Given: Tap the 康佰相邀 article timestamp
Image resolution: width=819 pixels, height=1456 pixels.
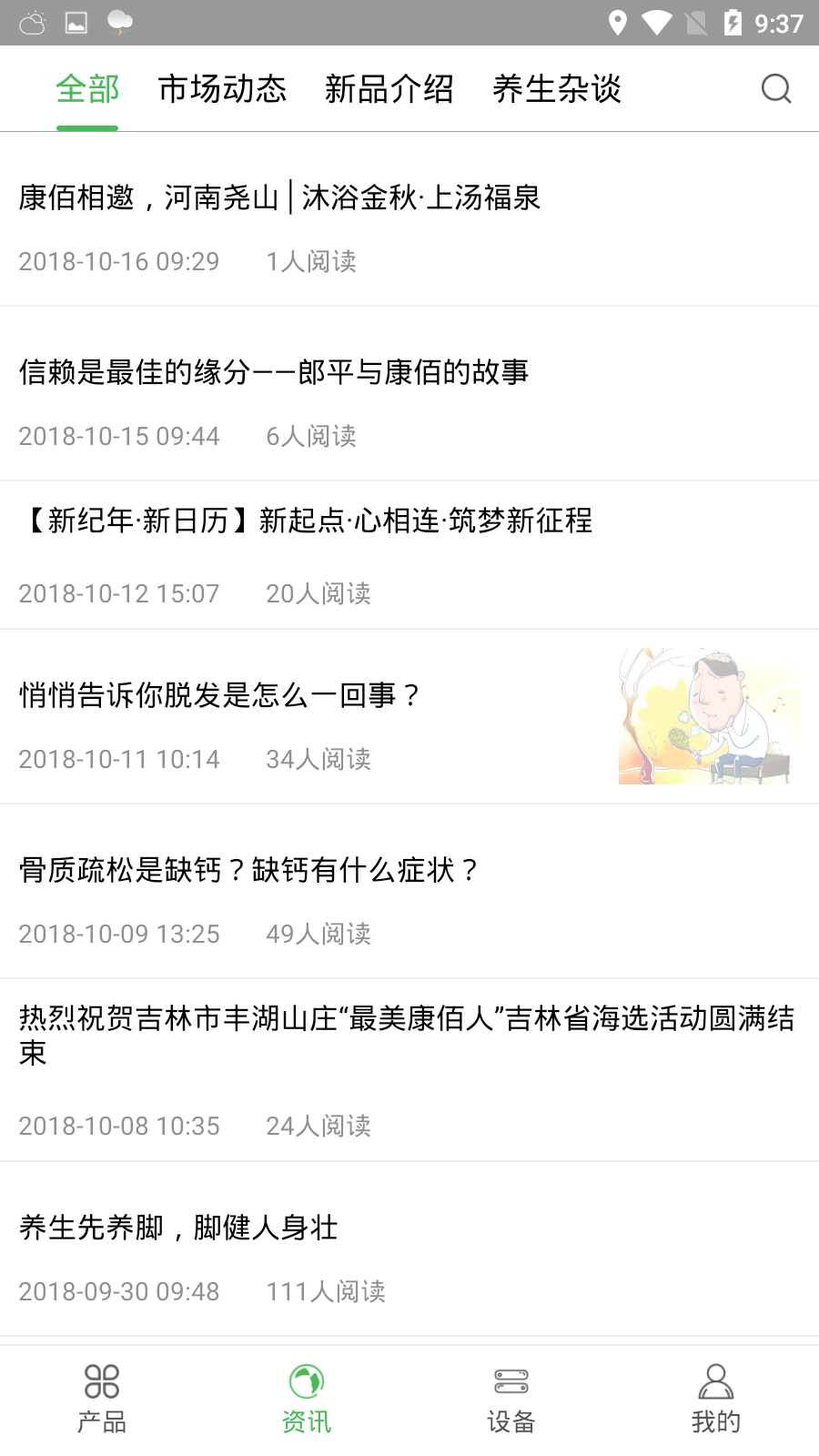Looking at the screenshot, I should (118, 262).
